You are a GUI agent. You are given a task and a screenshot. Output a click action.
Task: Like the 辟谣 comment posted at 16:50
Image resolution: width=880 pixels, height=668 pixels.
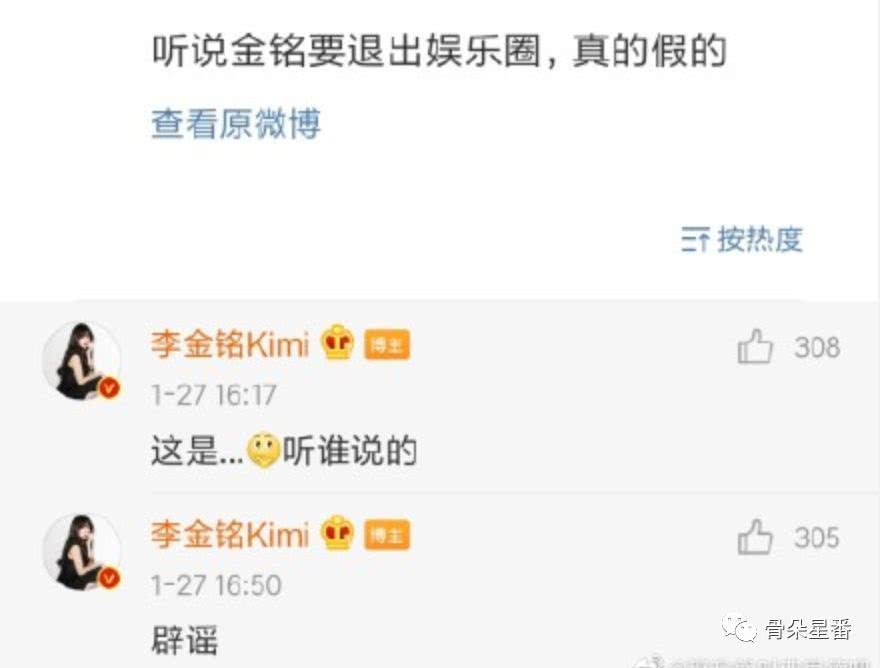pyautogui.click(x=755, y=537)
